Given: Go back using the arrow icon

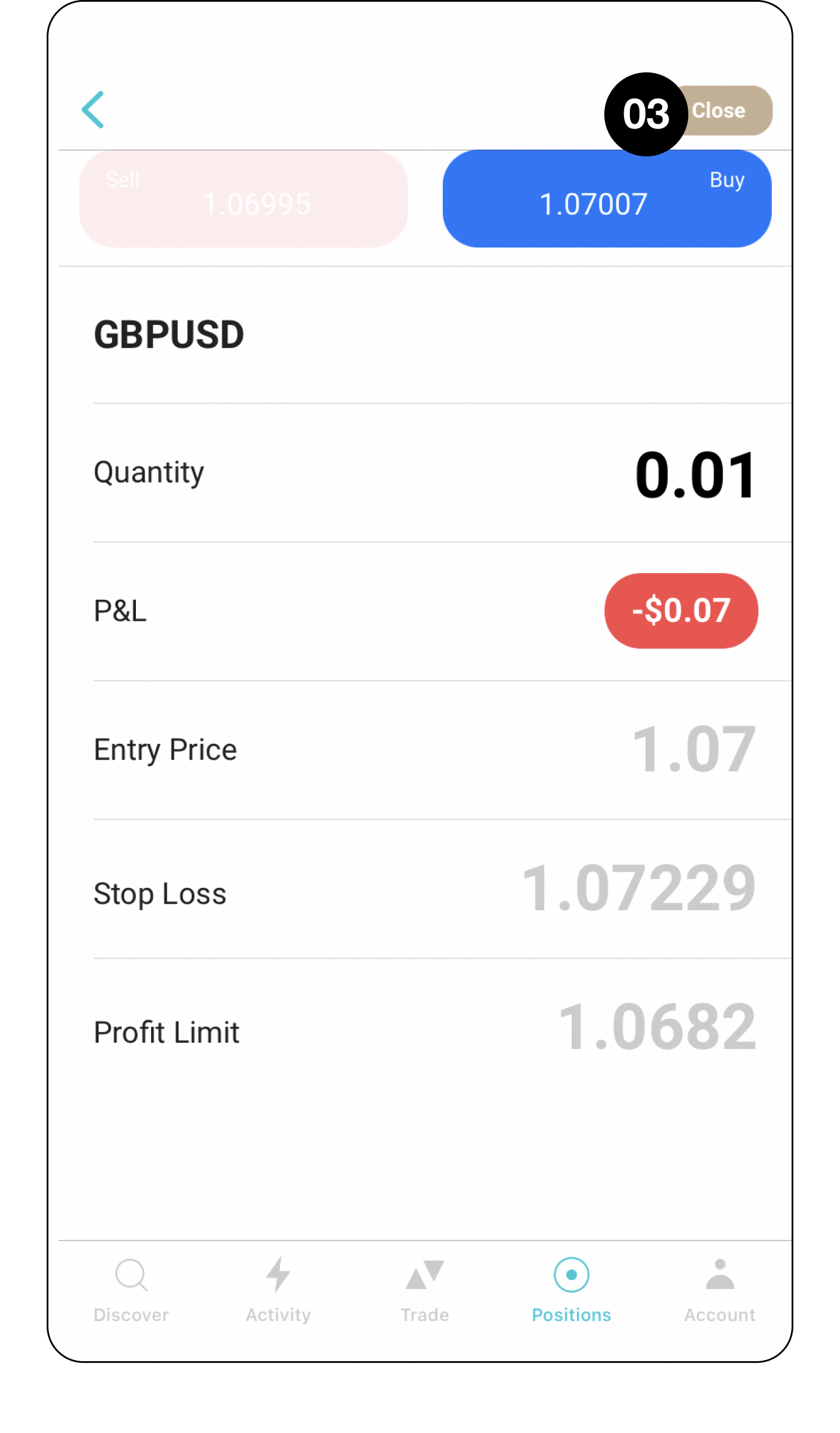Looking at the screenshot, I should (93, 110).
